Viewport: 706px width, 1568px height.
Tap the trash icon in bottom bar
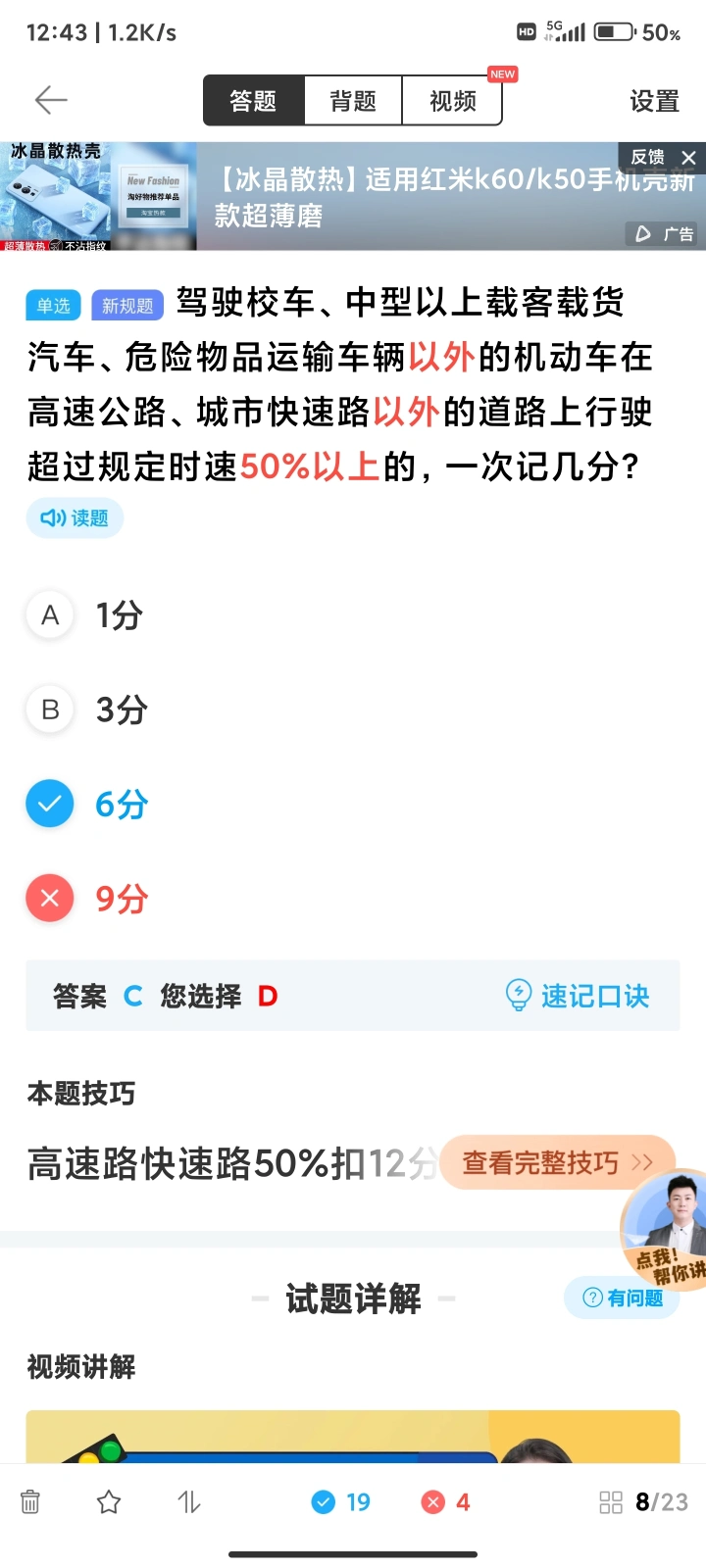coord(30,1501)
